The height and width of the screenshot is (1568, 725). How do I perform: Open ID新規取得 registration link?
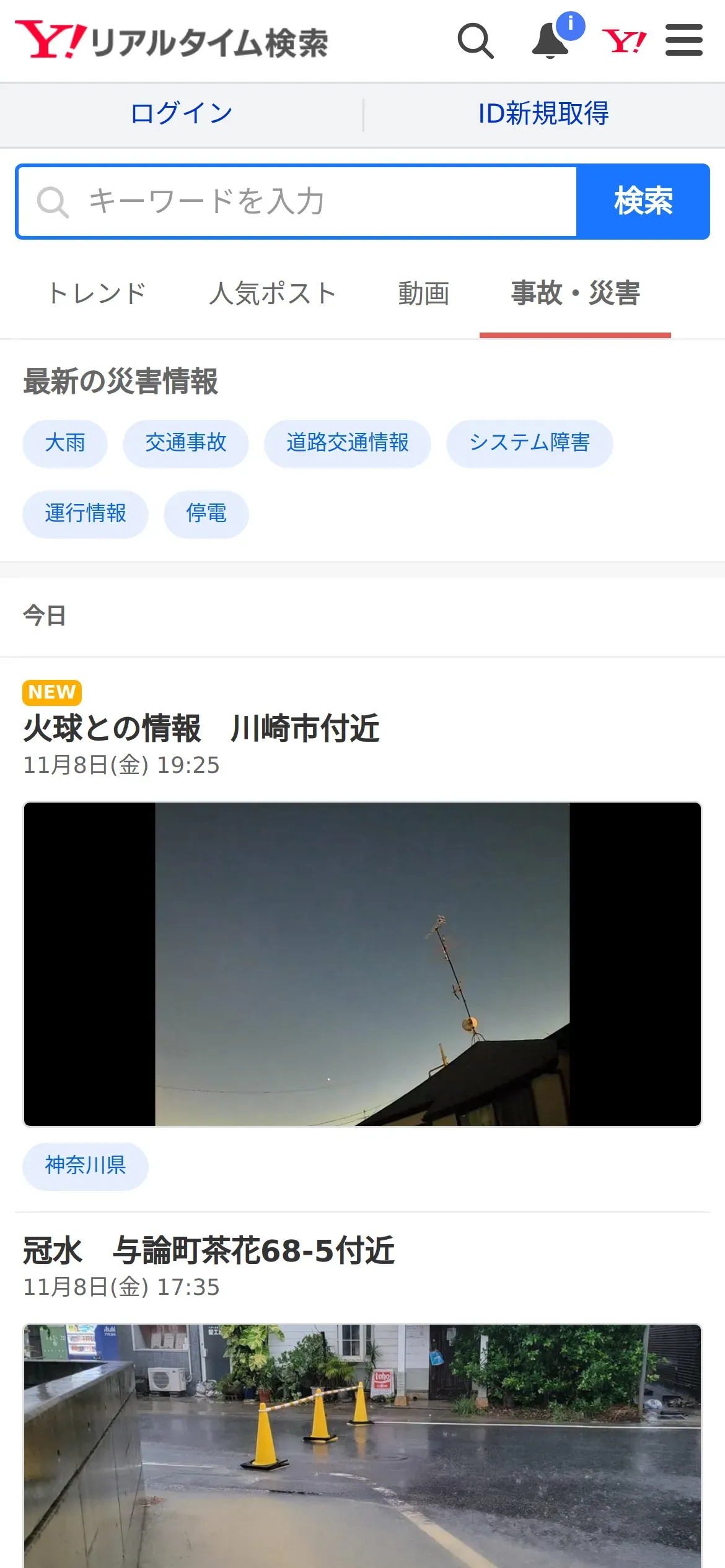[543, 114]
